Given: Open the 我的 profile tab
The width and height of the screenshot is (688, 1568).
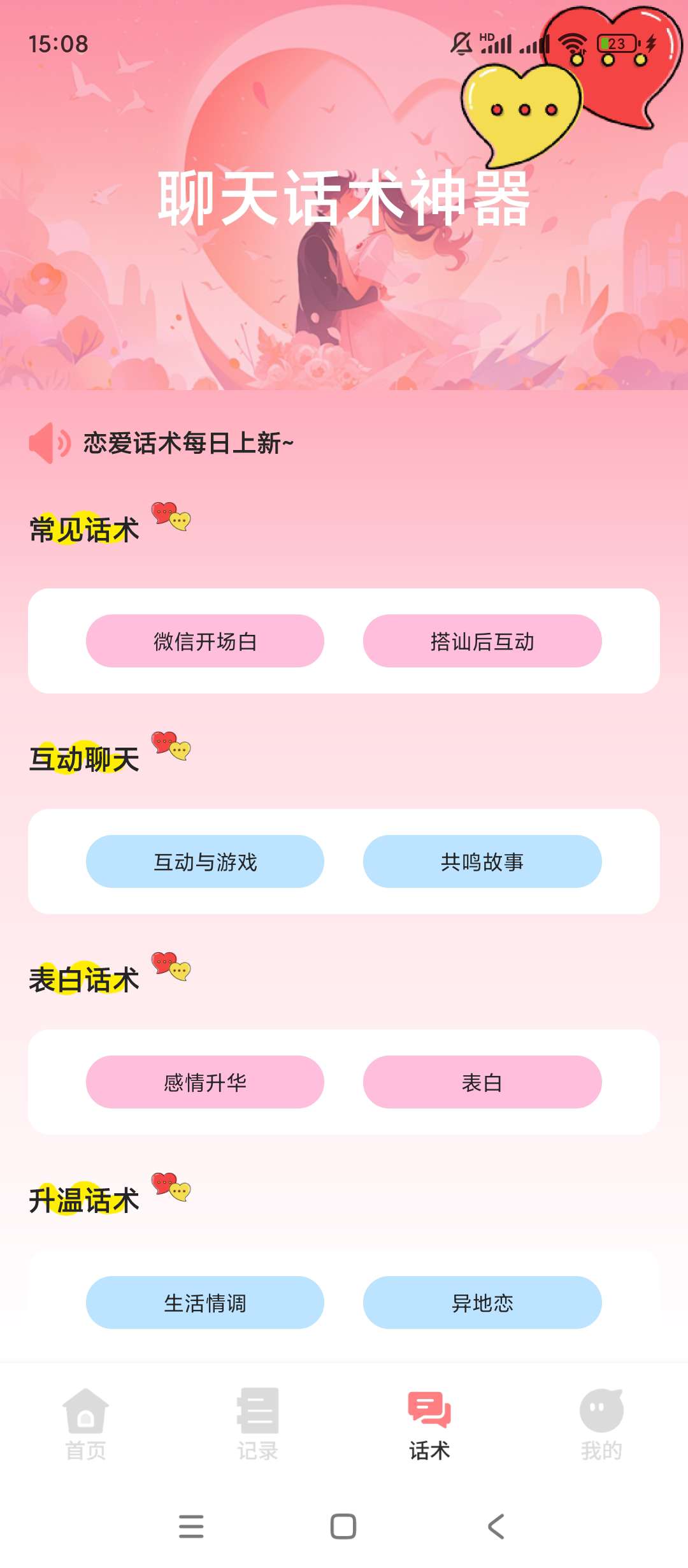Looking at the screenshot, I should click(601, 1424).
